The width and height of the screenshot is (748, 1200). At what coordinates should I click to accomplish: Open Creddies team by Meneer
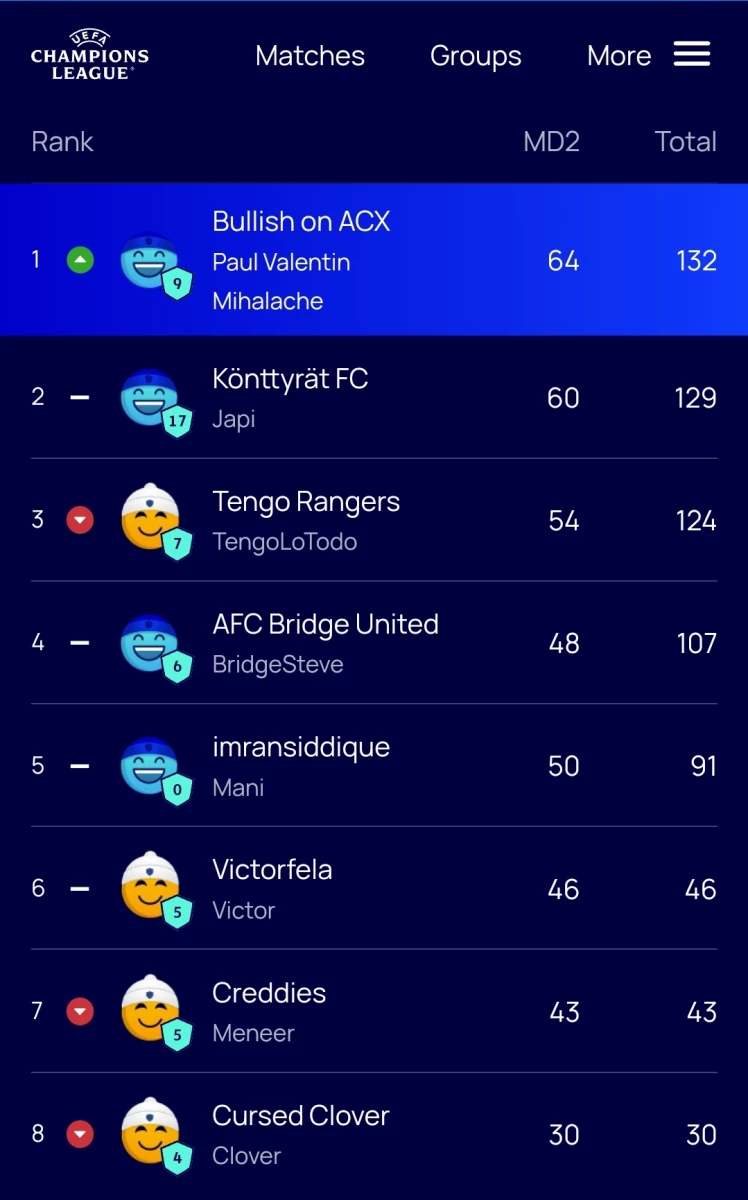tap(374, 1012)
